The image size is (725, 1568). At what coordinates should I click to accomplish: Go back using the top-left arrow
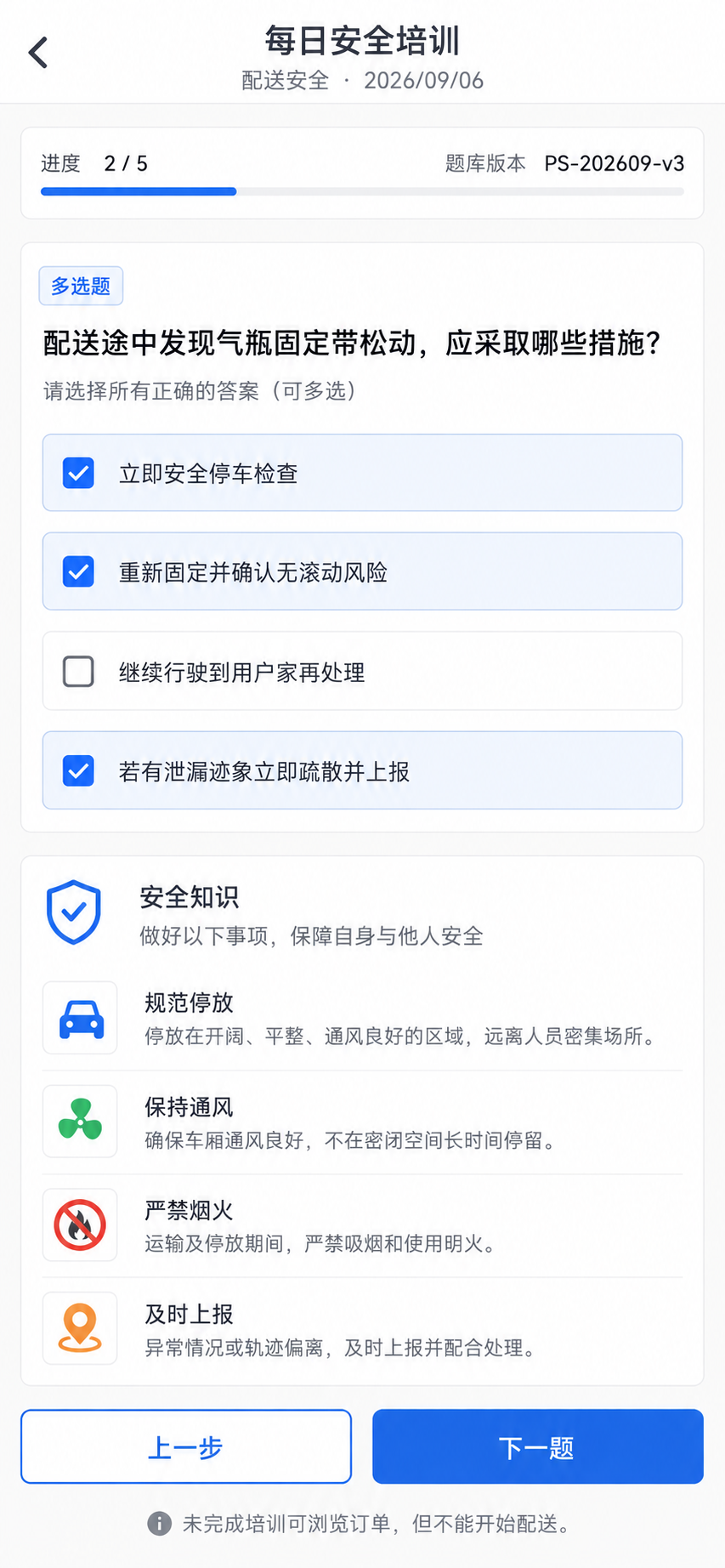point(38,53)
